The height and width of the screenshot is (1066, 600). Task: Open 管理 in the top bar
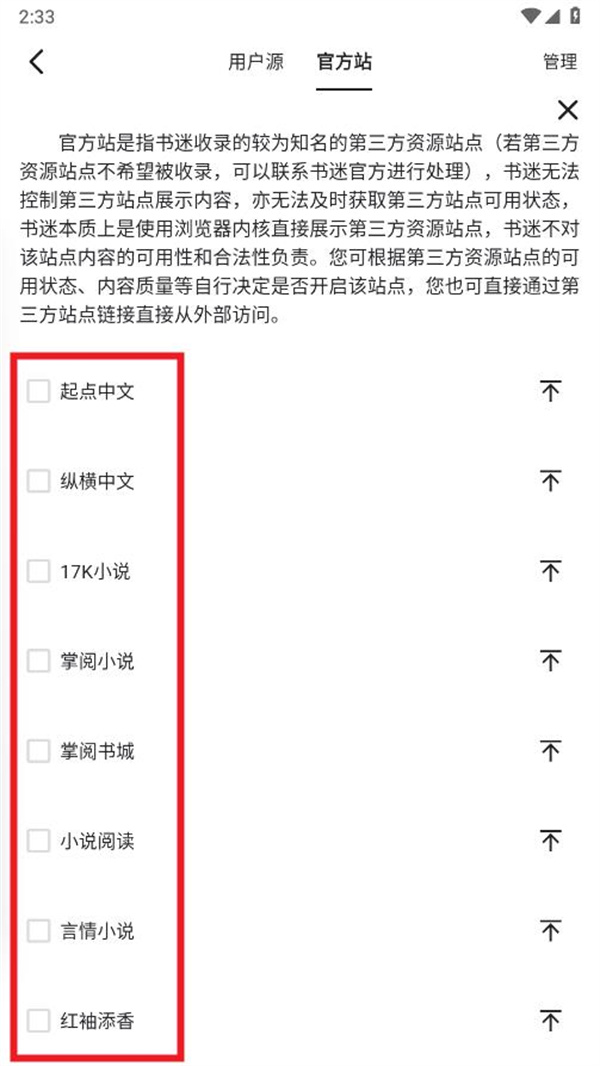560,62
